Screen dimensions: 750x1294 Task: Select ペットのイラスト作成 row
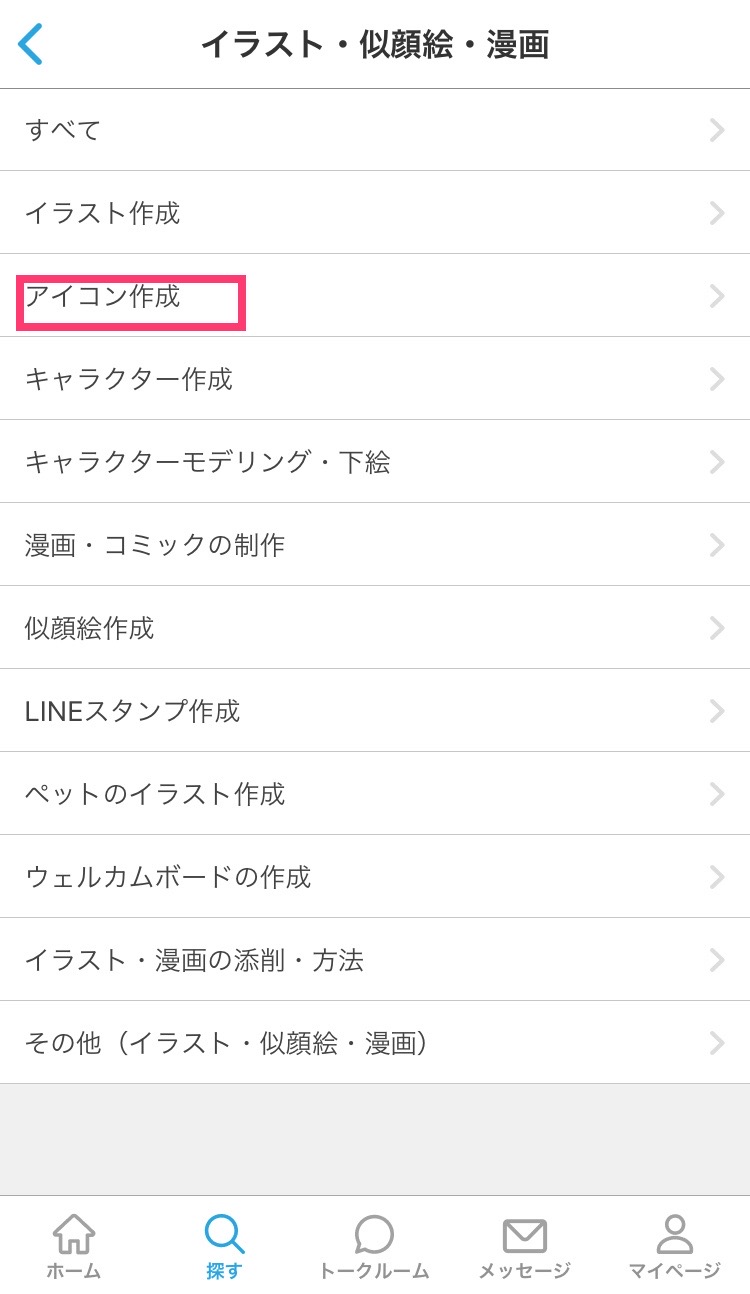pyautogui.click(x=375, y=794)
